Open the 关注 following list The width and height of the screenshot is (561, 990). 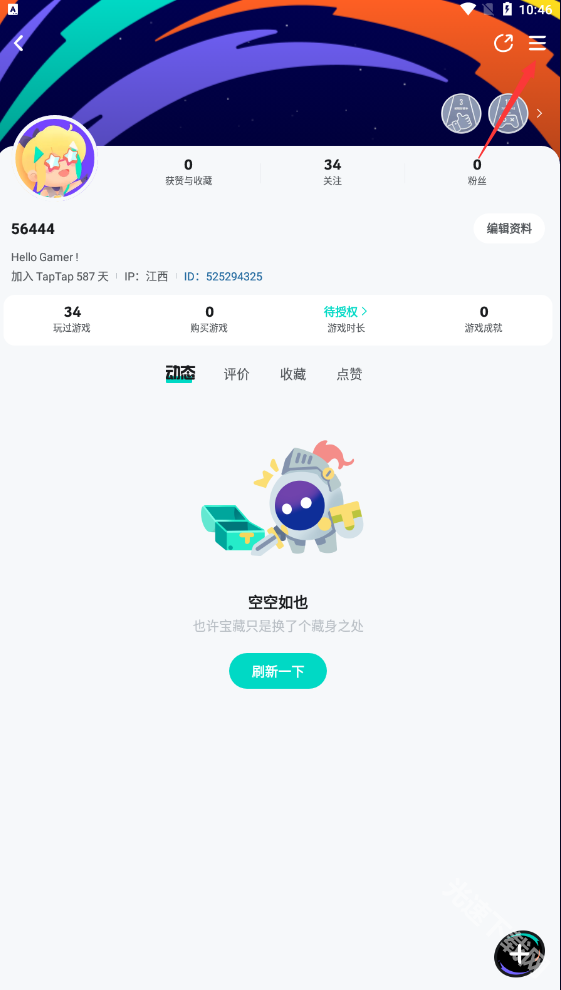[332, 172]
